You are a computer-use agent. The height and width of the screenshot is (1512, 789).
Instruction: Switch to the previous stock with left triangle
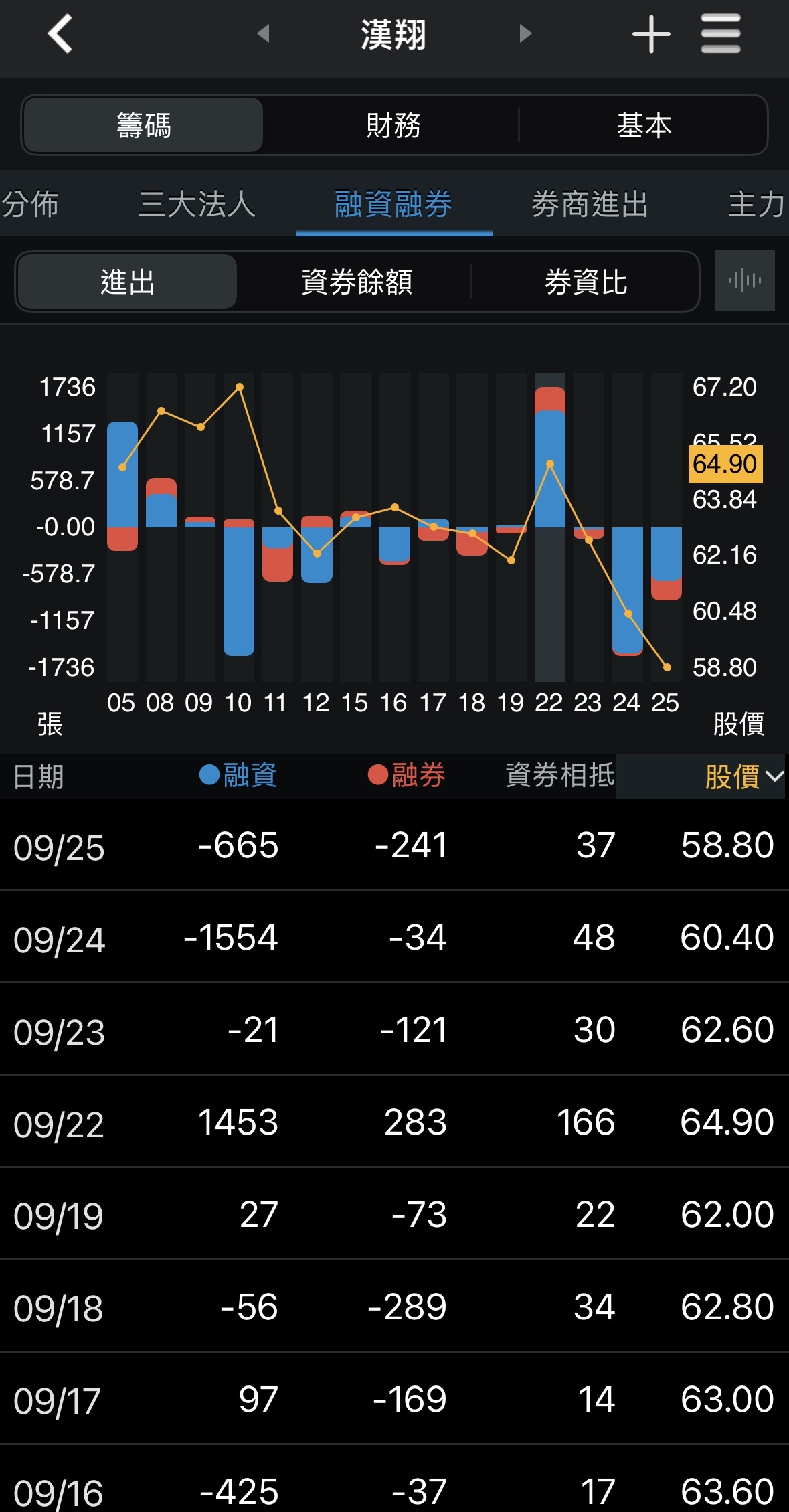point(263,33)
